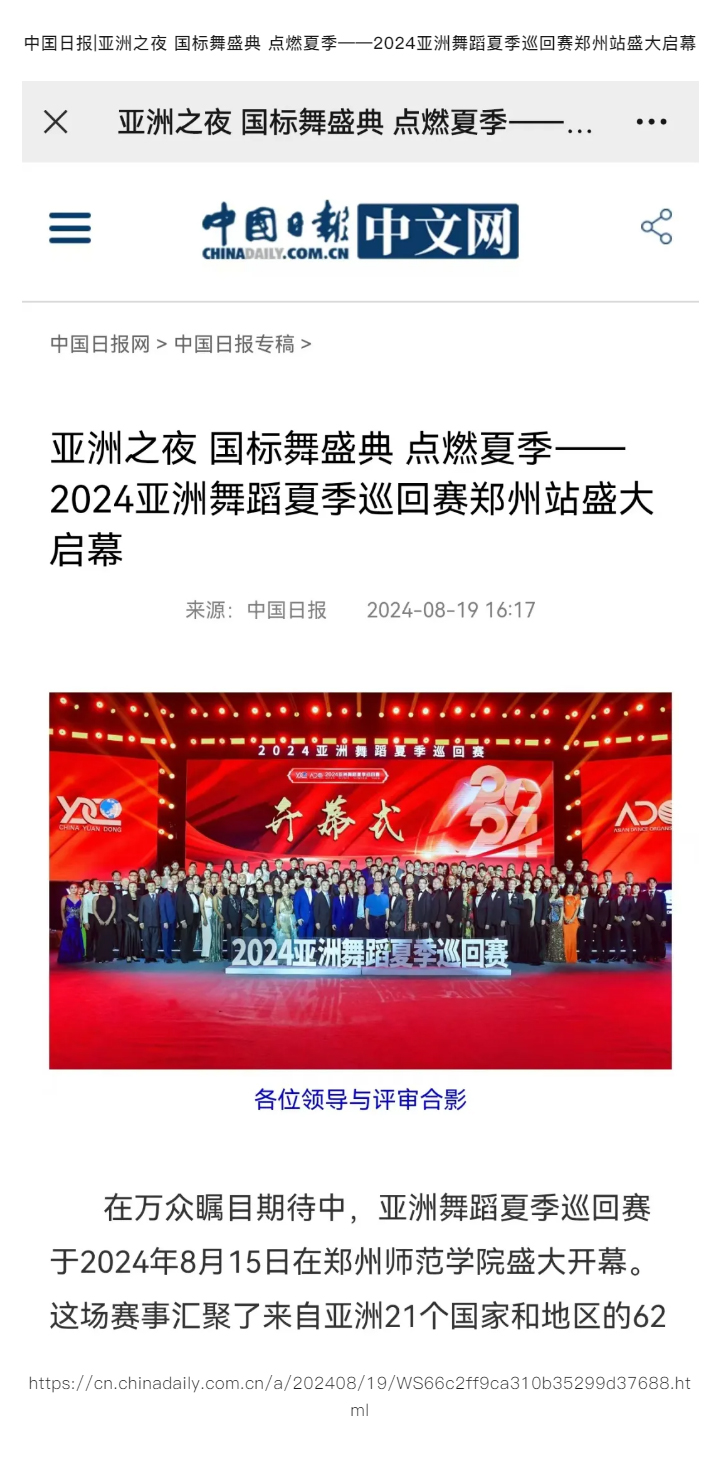This screenshot has height=1466, width=713.
Task: Open the hamburger navigation menu
Action: 70,228
